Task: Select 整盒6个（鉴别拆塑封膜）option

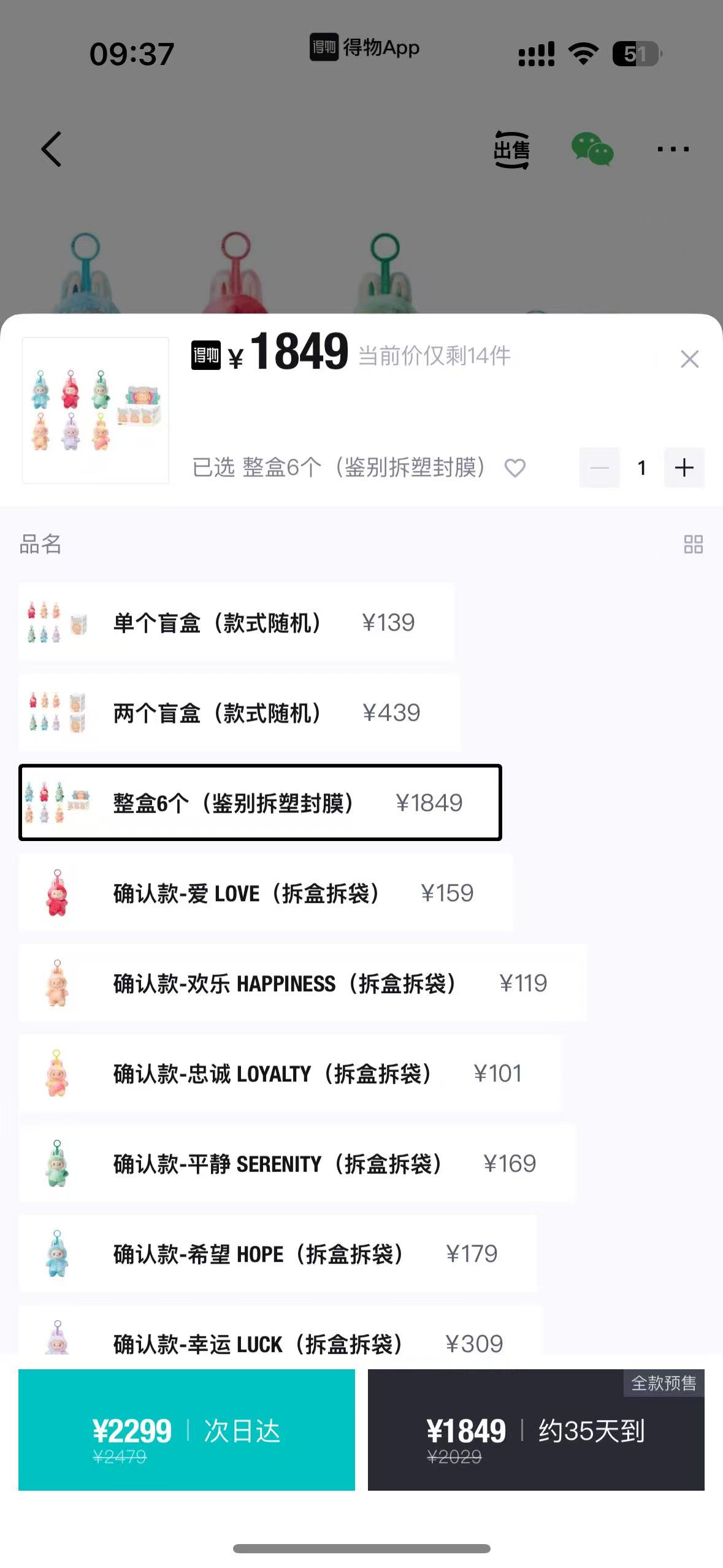Action: click(260, 802)
